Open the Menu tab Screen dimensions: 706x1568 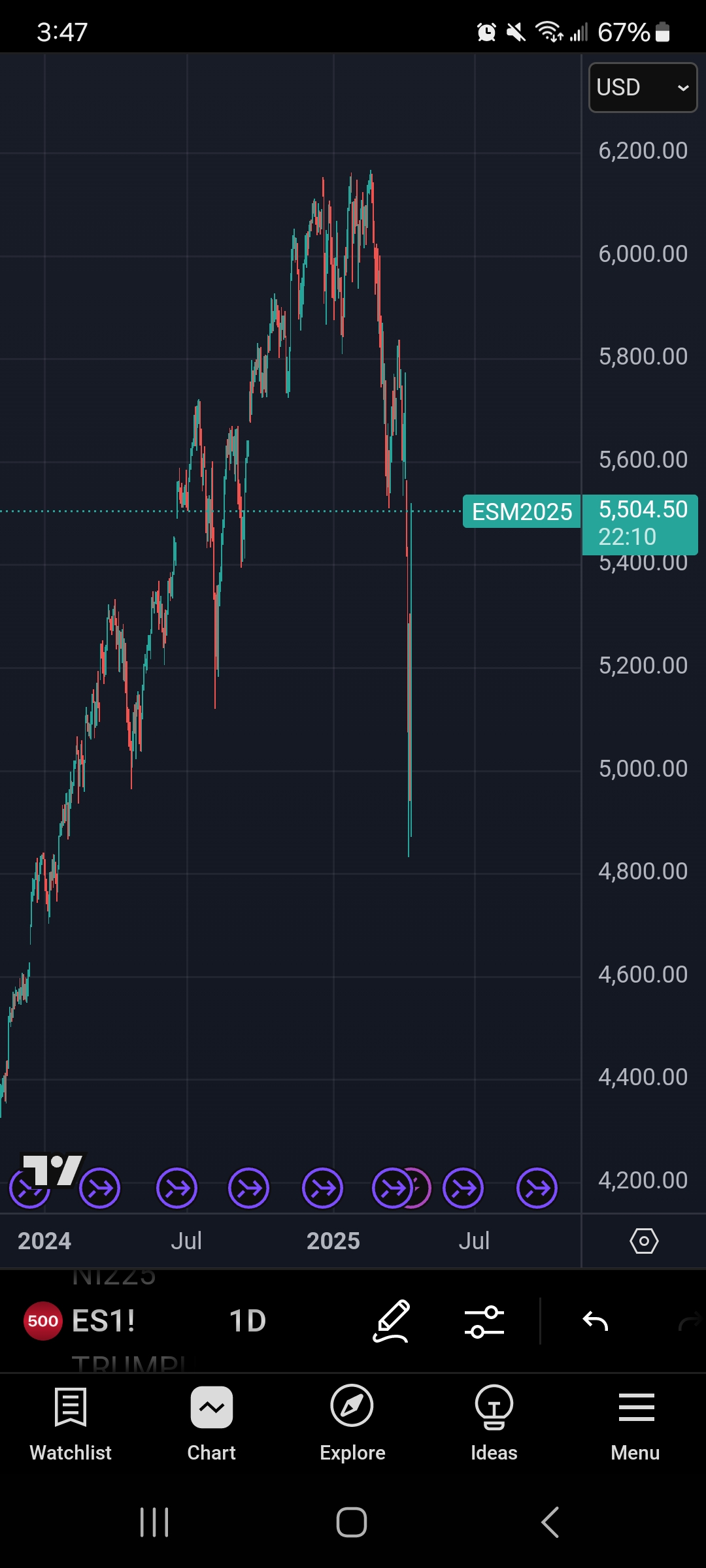[635, 1424]
